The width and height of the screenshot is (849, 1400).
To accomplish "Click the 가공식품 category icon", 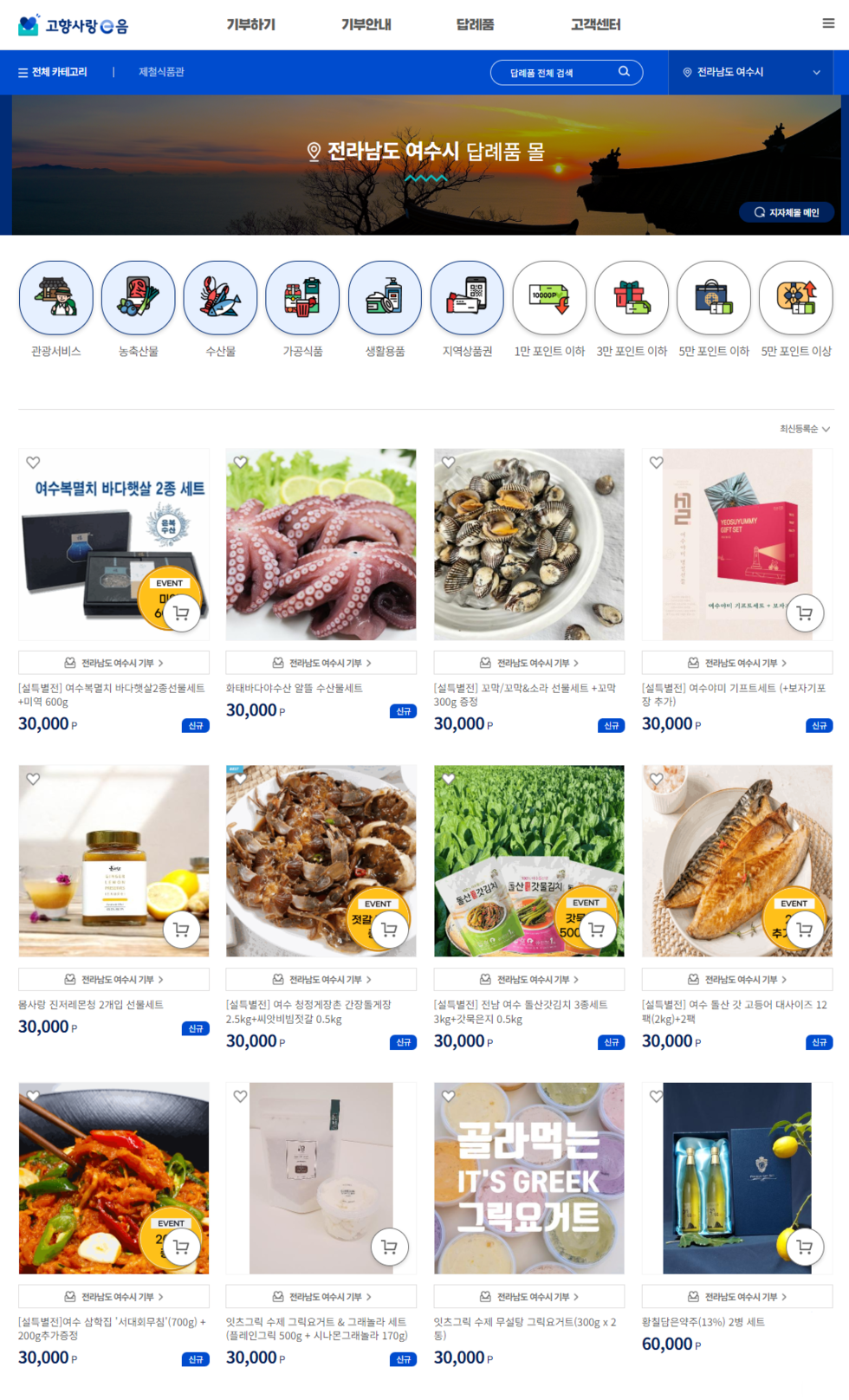I will pos(302,298).
